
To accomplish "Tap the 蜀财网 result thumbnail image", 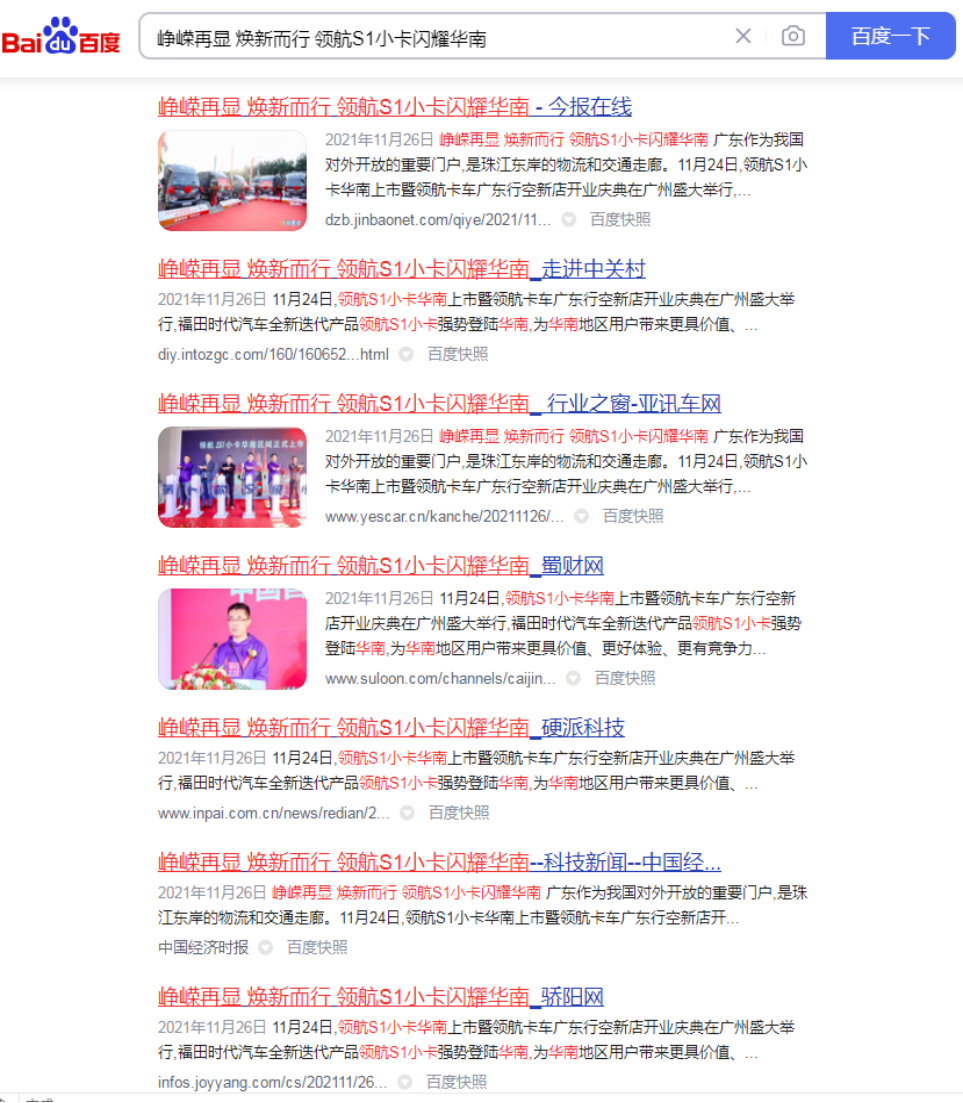I will tap(232, 640).
